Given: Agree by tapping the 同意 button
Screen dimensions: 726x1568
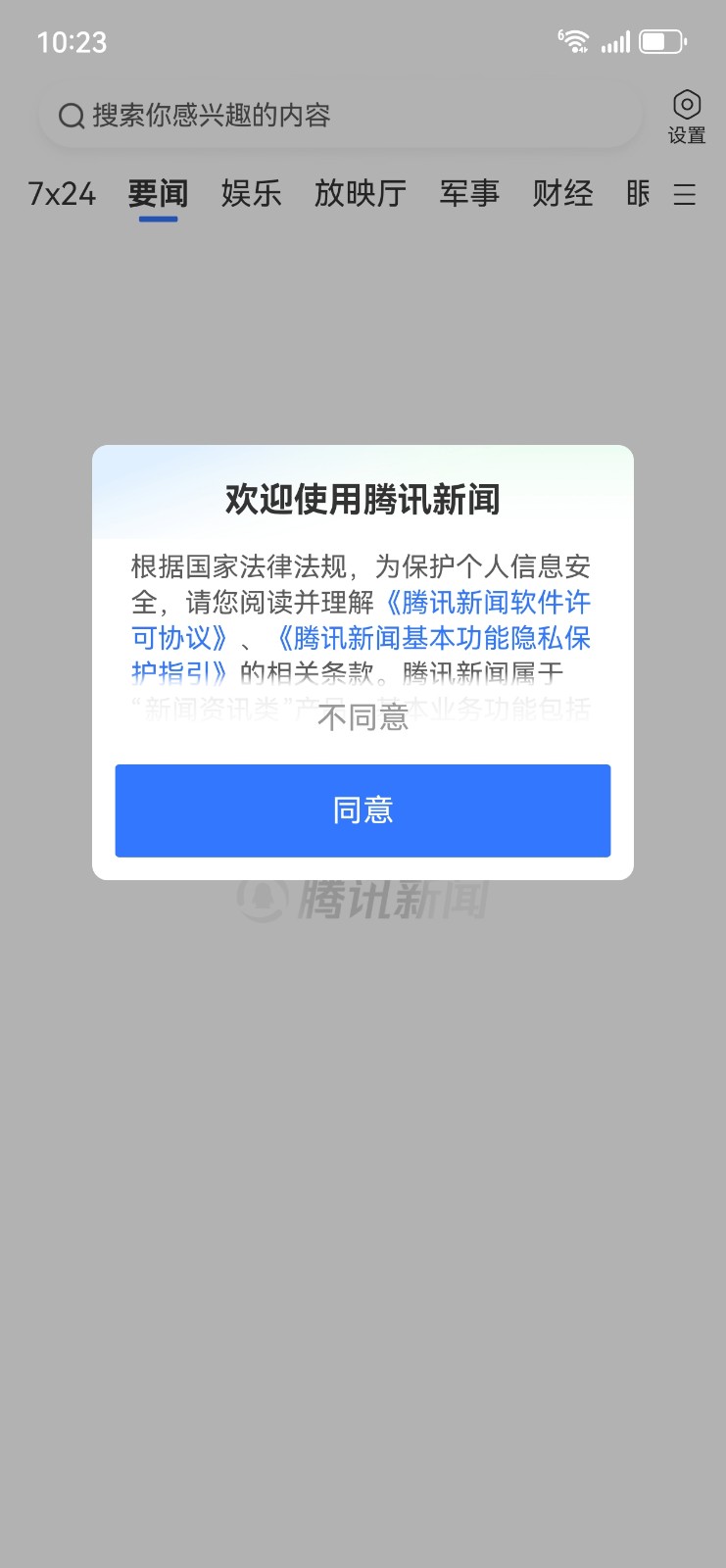Looking at the screenshot, I should (363, 809).
